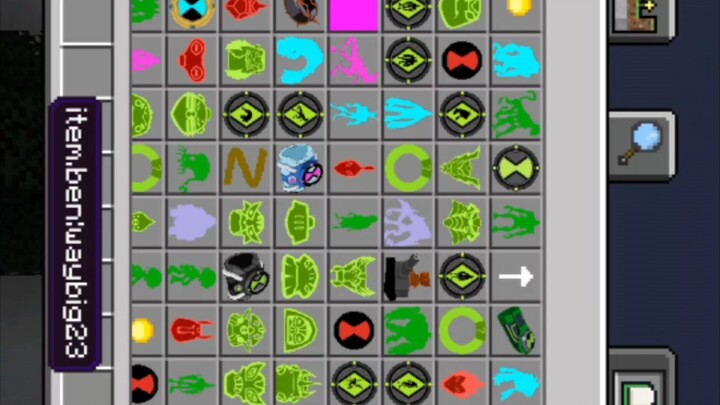Choose the blue and white canister item
The height and width of the screenshot is (405, 720).
click(x=299, y=167)
